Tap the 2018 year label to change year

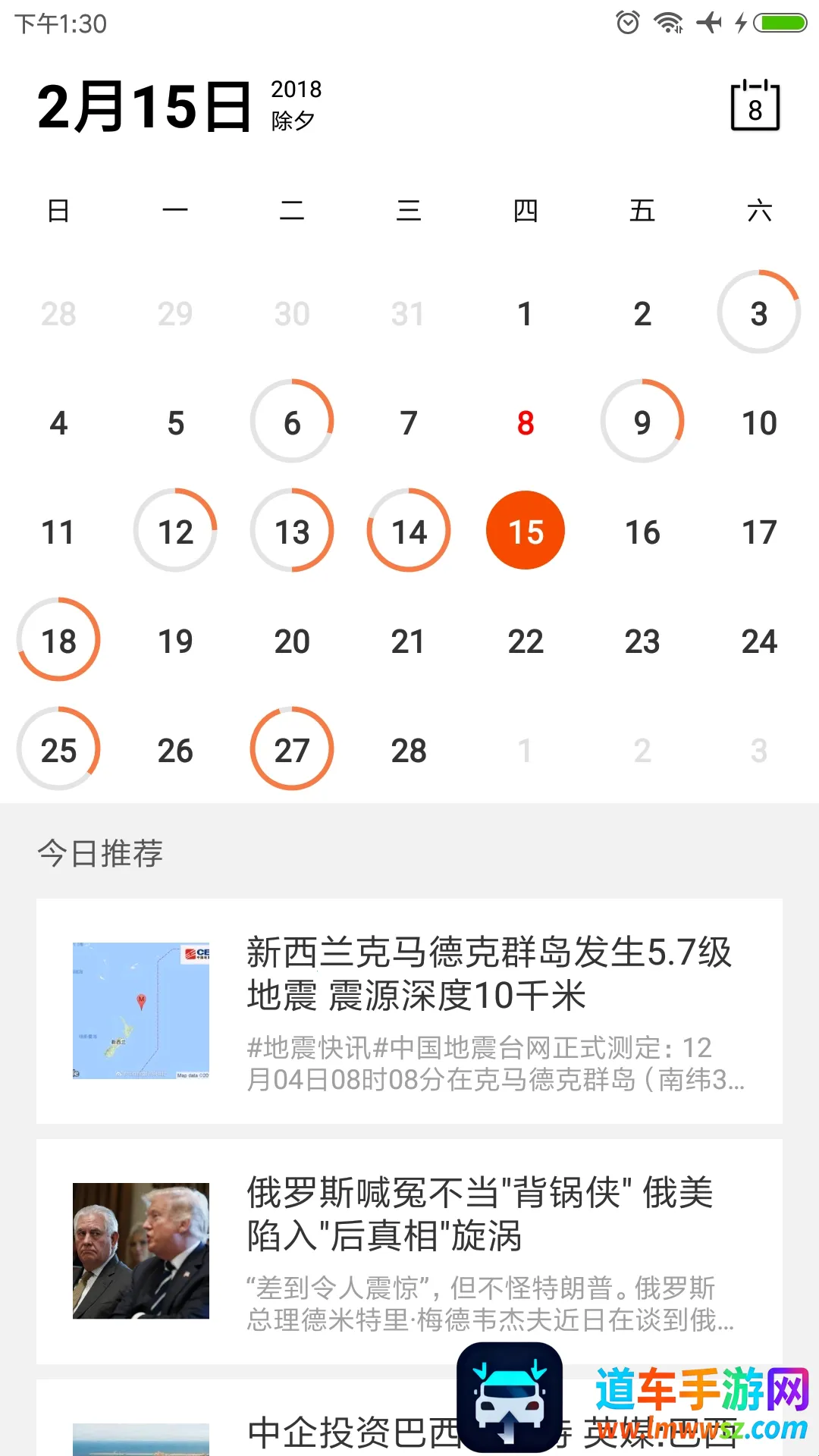click(x=295, y=90)
